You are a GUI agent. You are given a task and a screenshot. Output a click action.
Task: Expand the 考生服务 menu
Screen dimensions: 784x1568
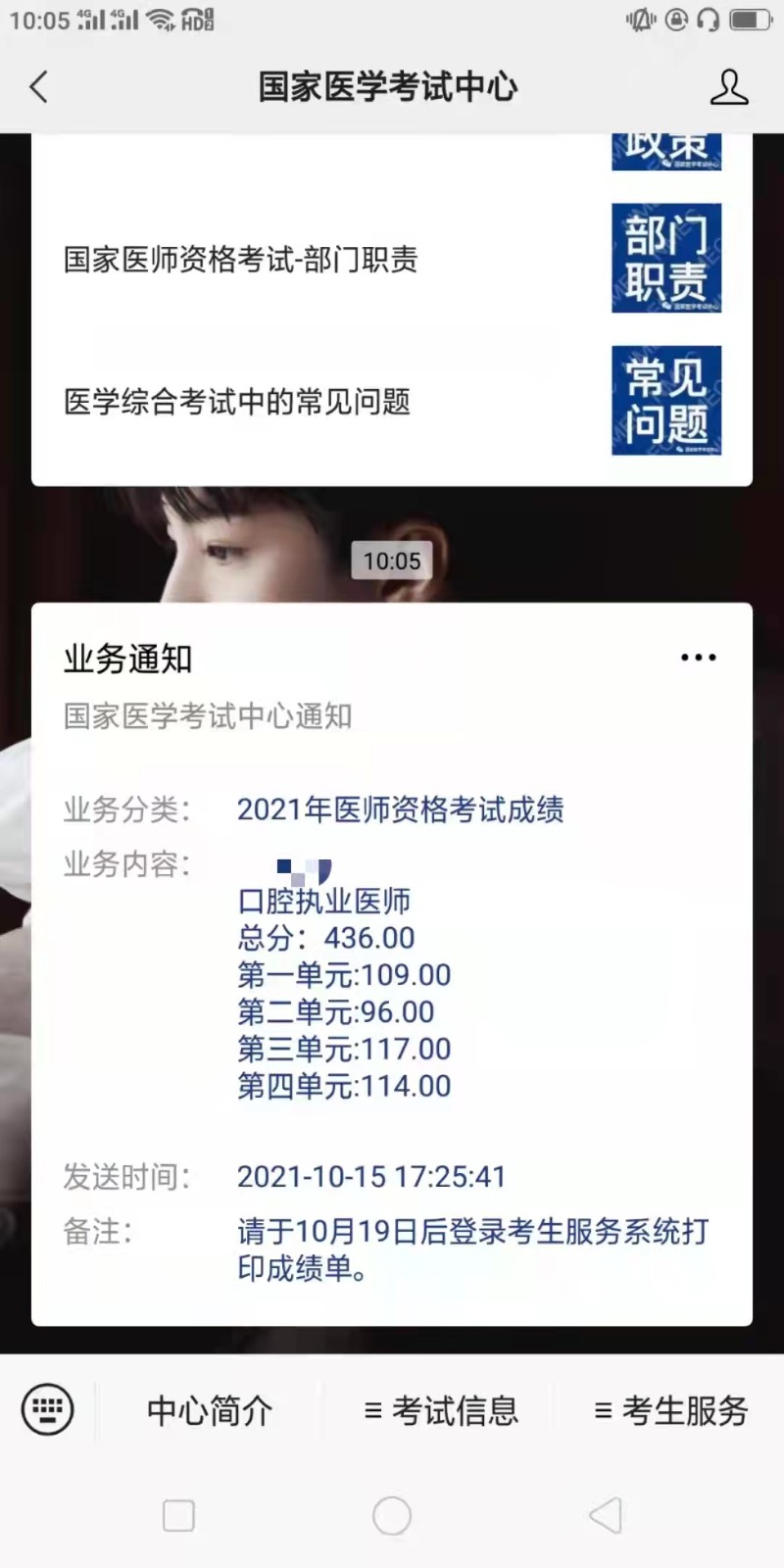point(671,1411)
